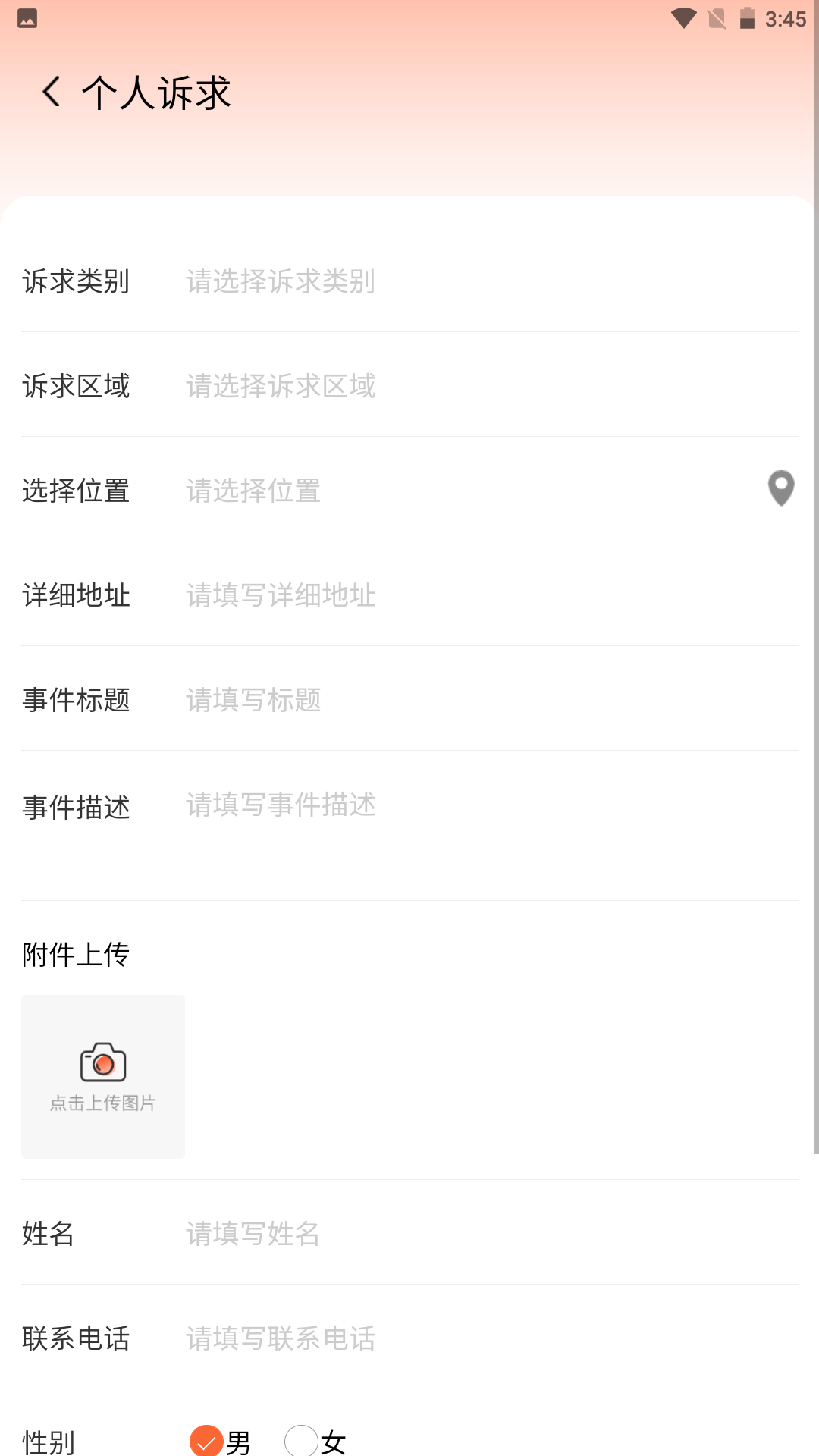
Task: Open the gallery notification icon in the status bar
Action: [x=27, y=19]
